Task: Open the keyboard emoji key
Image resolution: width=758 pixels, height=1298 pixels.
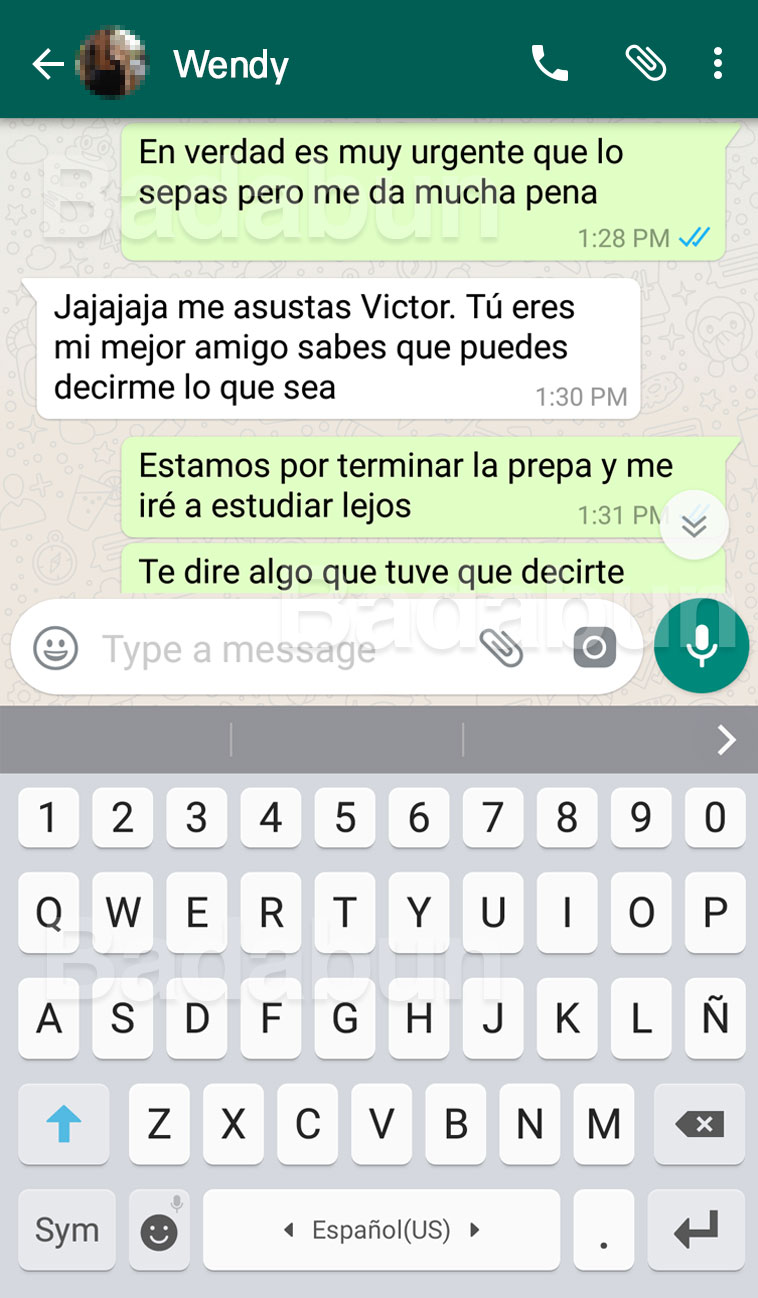Action: pos(159,1230)
